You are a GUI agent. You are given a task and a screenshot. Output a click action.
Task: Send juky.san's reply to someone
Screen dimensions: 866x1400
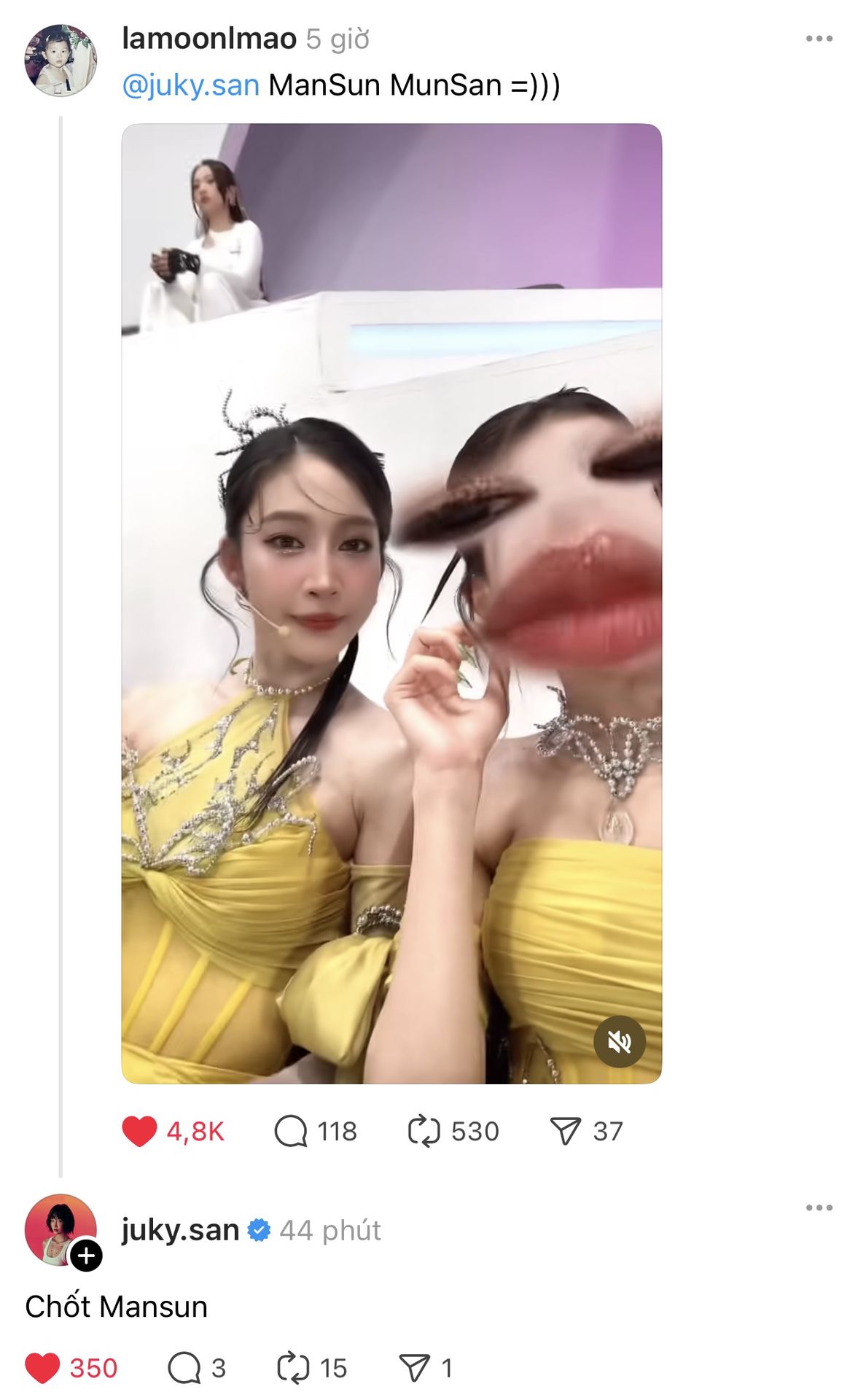[x=415, y=1368]
